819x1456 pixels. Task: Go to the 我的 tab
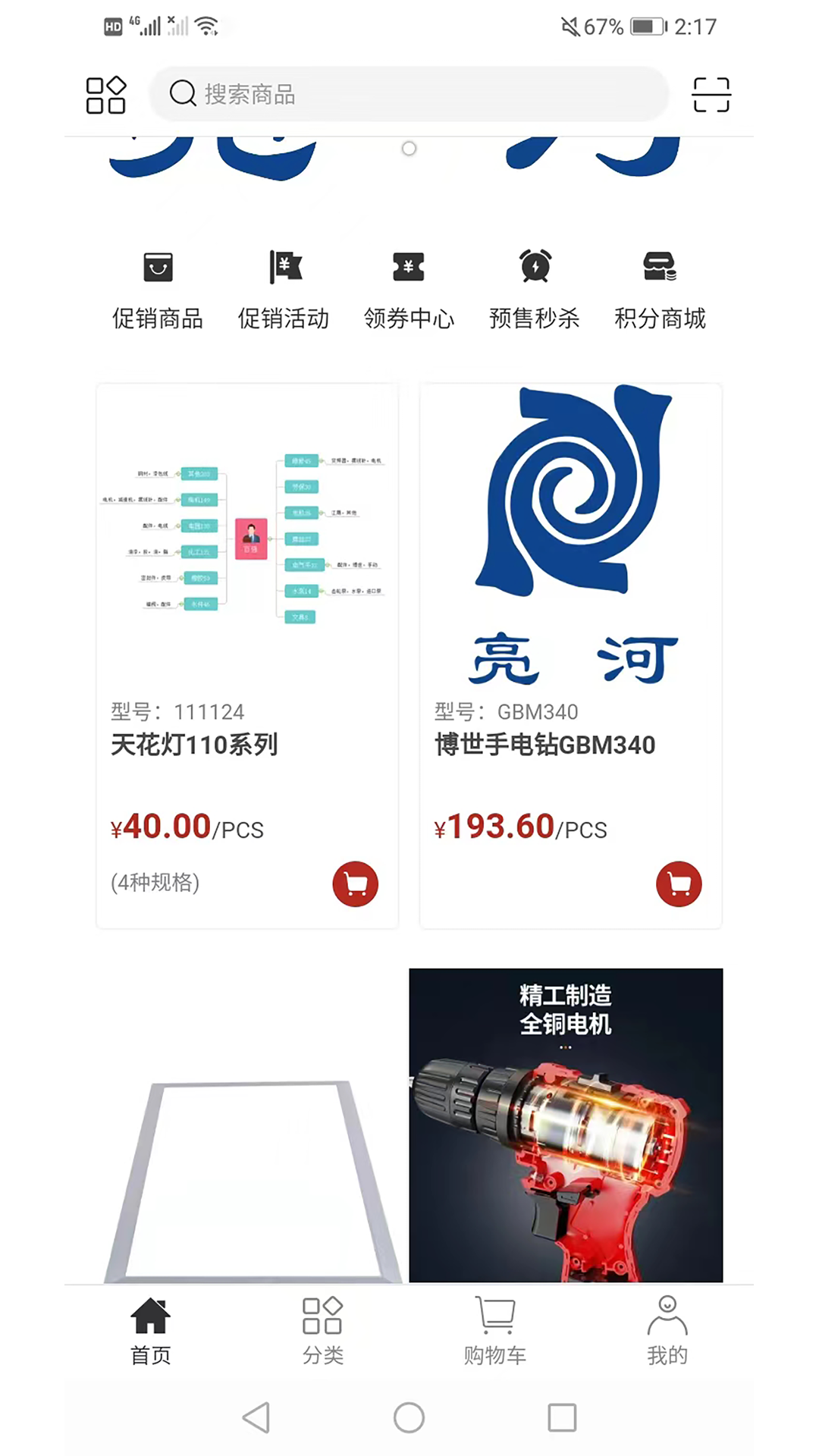pyautogui.click(x=667, y=1331)
